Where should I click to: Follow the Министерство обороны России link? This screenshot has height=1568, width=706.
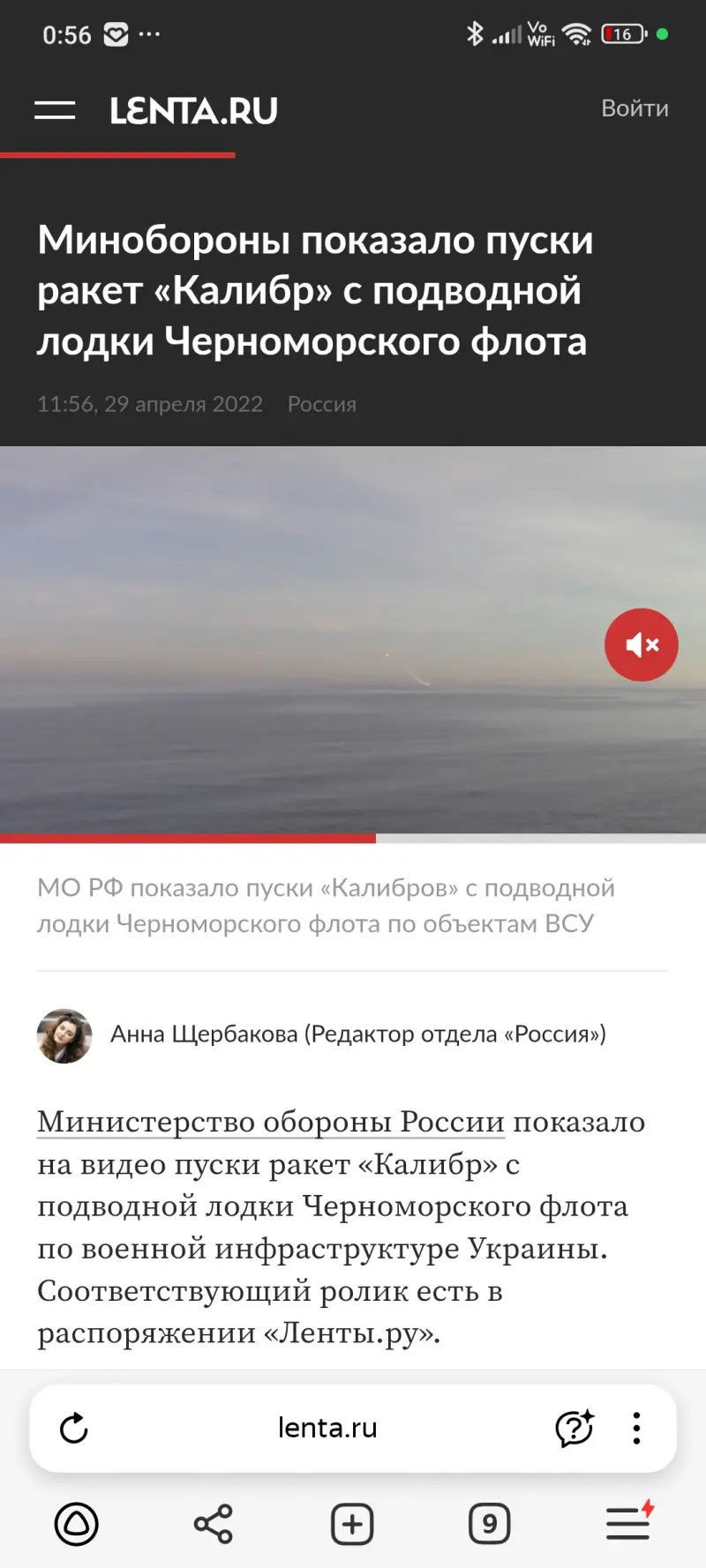[x=270, y=1122]
